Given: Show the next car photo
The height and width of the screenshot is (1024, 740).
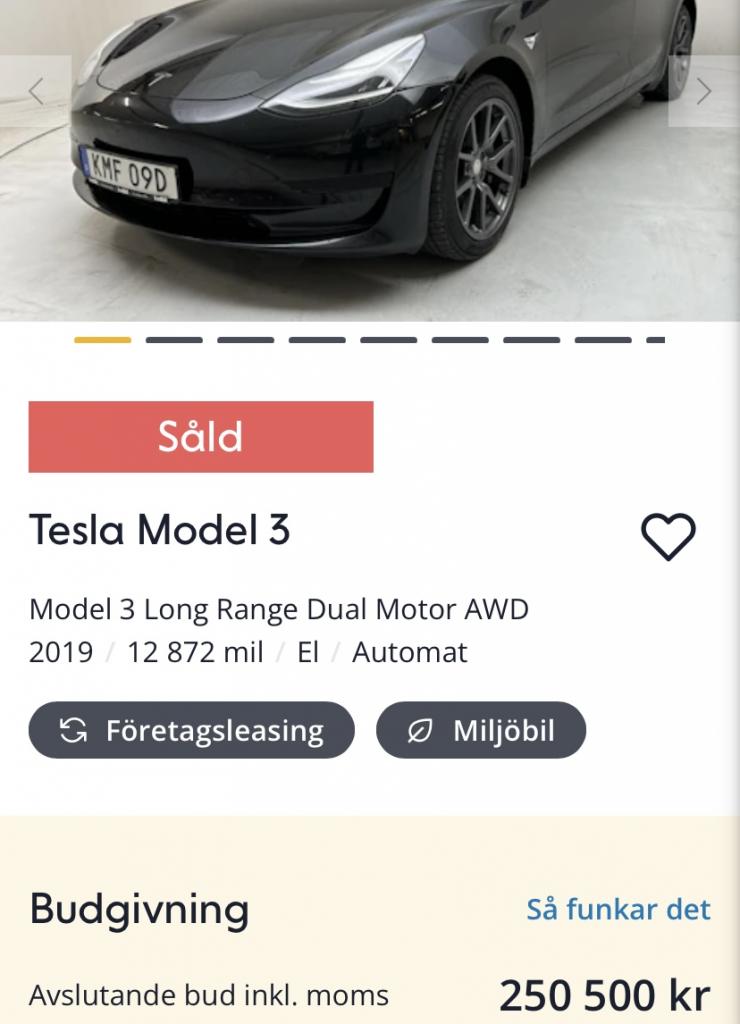Looking at the screenshot, I should click(x=703, y=91).
